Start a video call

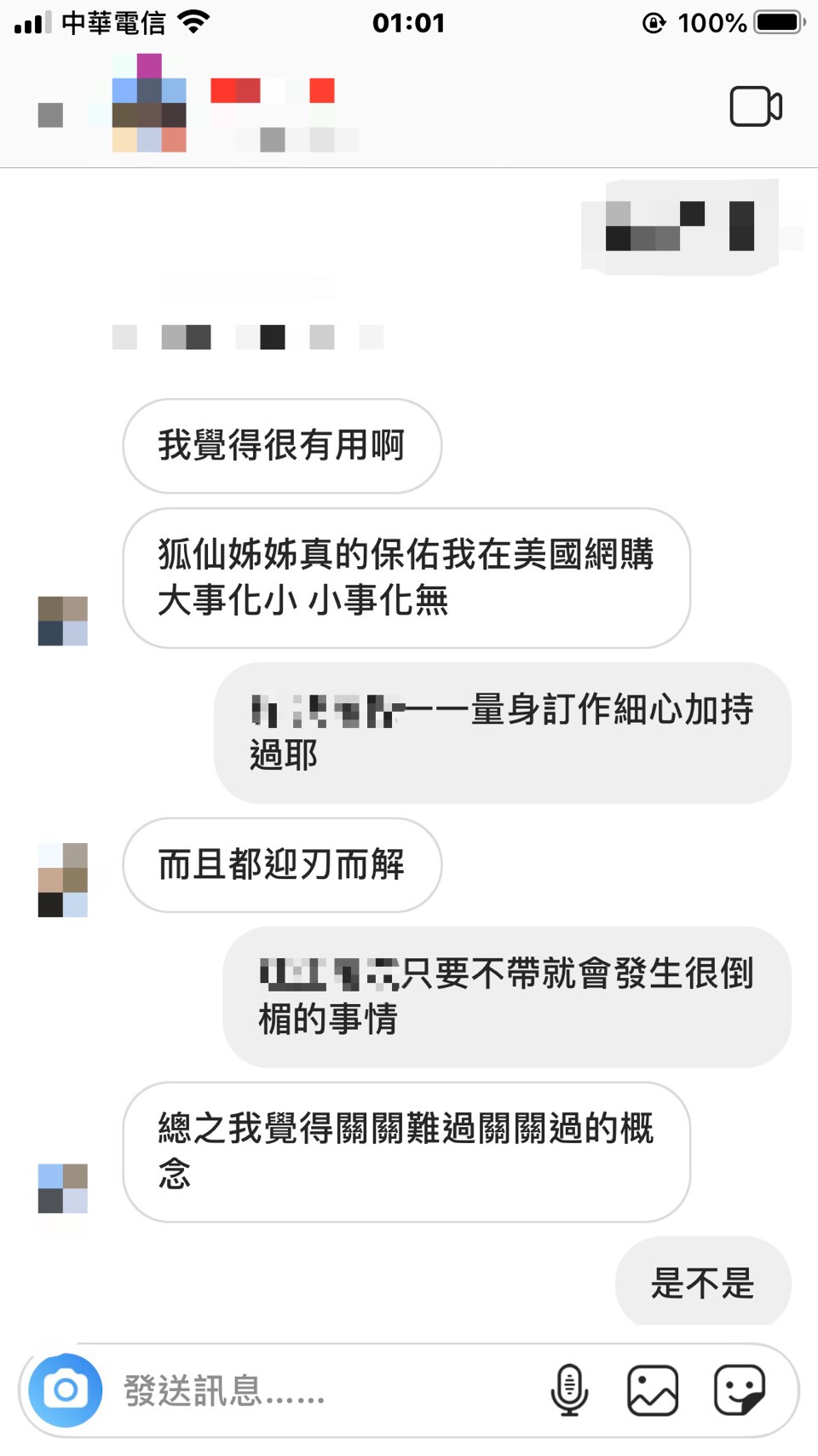pyautogui.click(x=756, y=107)
